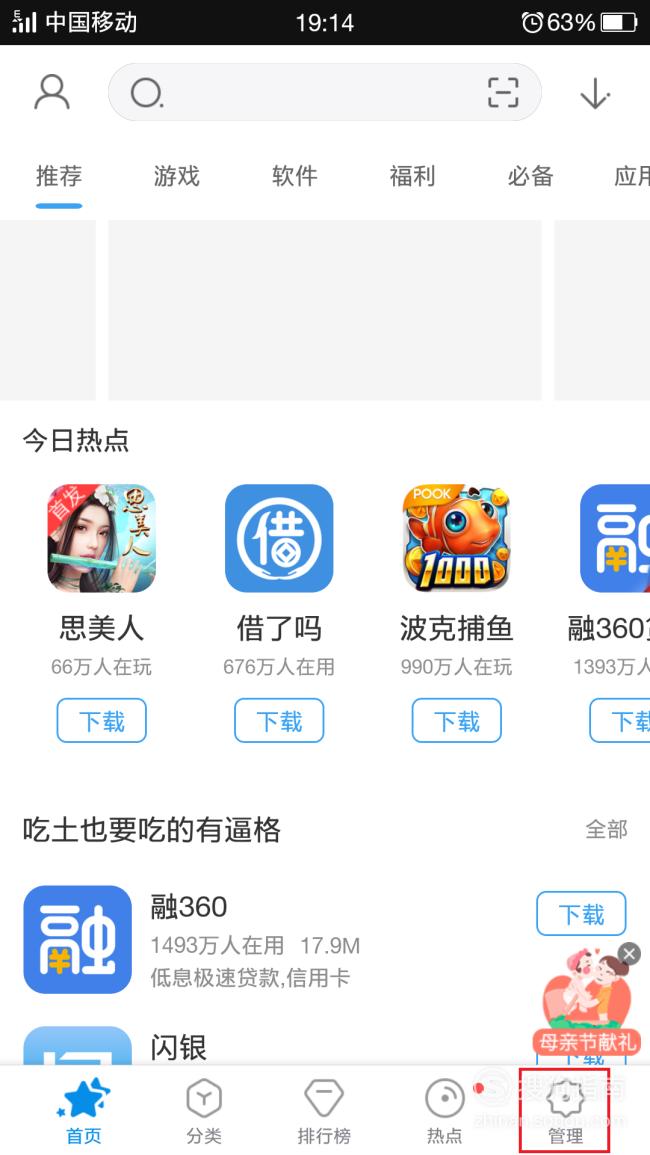Screen dimensions: 650x1155
Task: Switch to the 游戏 tab
Action: click(177, 176)
